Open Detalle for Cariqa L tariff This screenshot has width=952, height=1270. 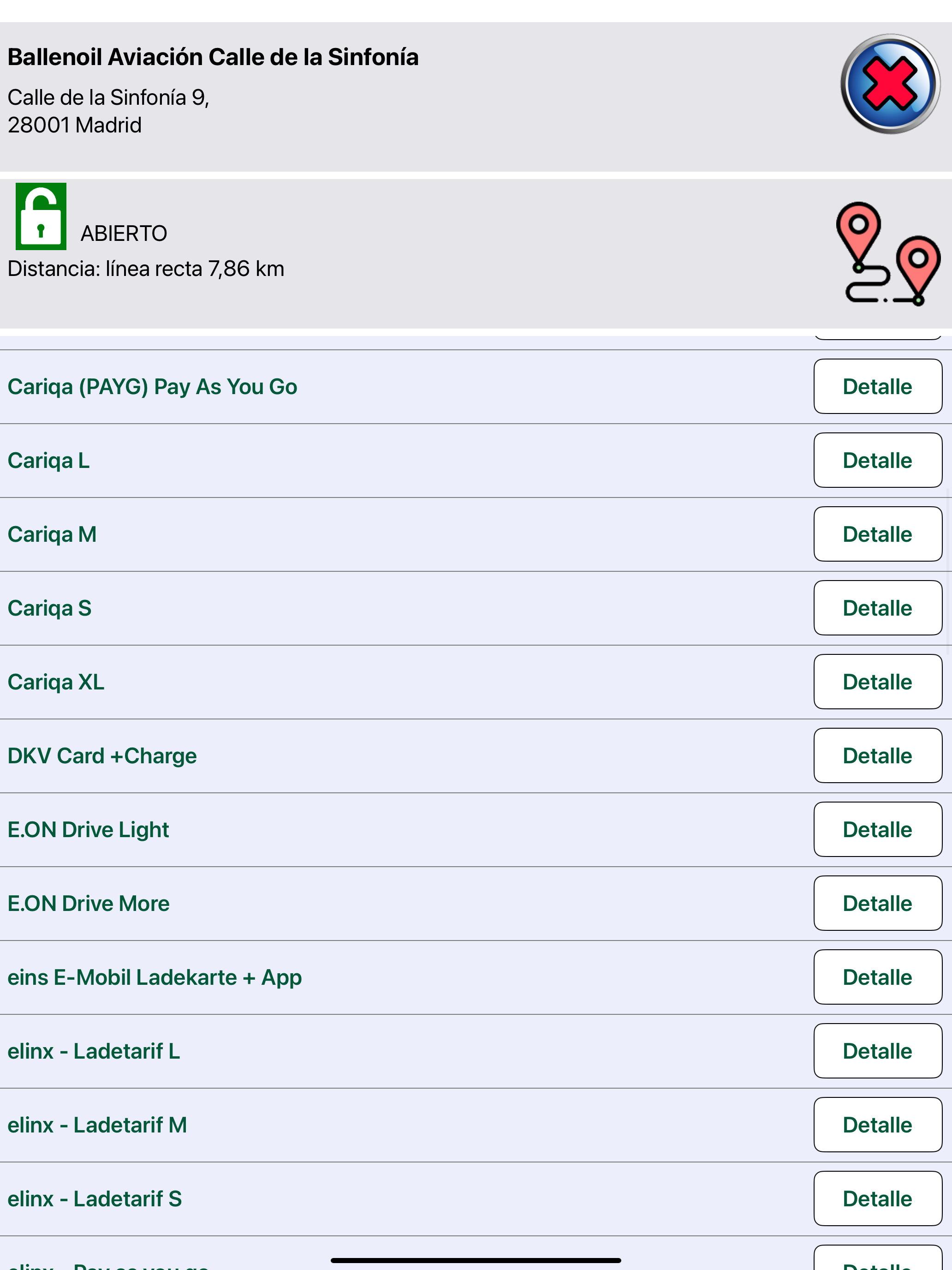tap(877, 460)
